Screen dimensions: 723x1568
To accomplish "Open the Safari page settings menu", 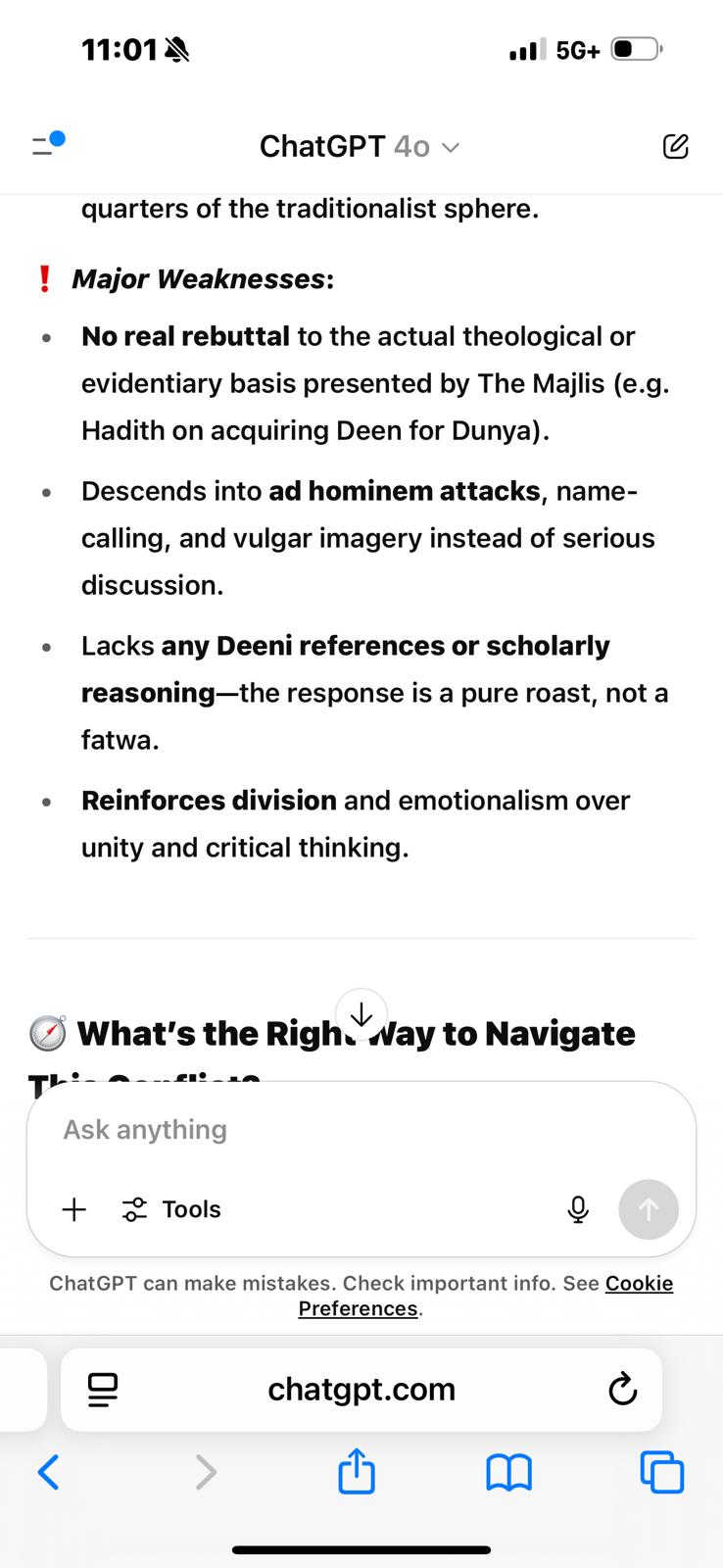I will 103,1389.
